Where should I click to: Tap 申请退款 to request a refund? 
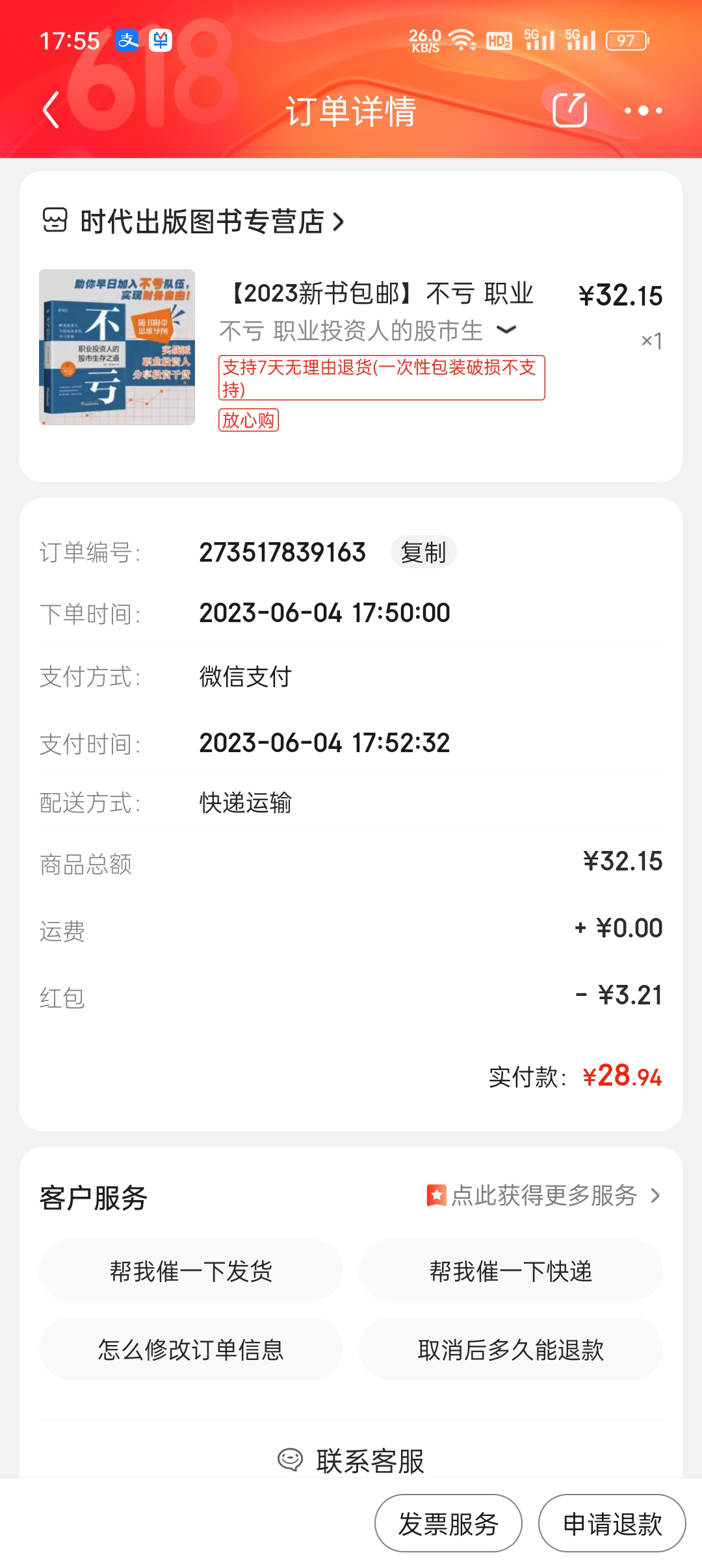pyautogui.click(x=612, y=1524)
